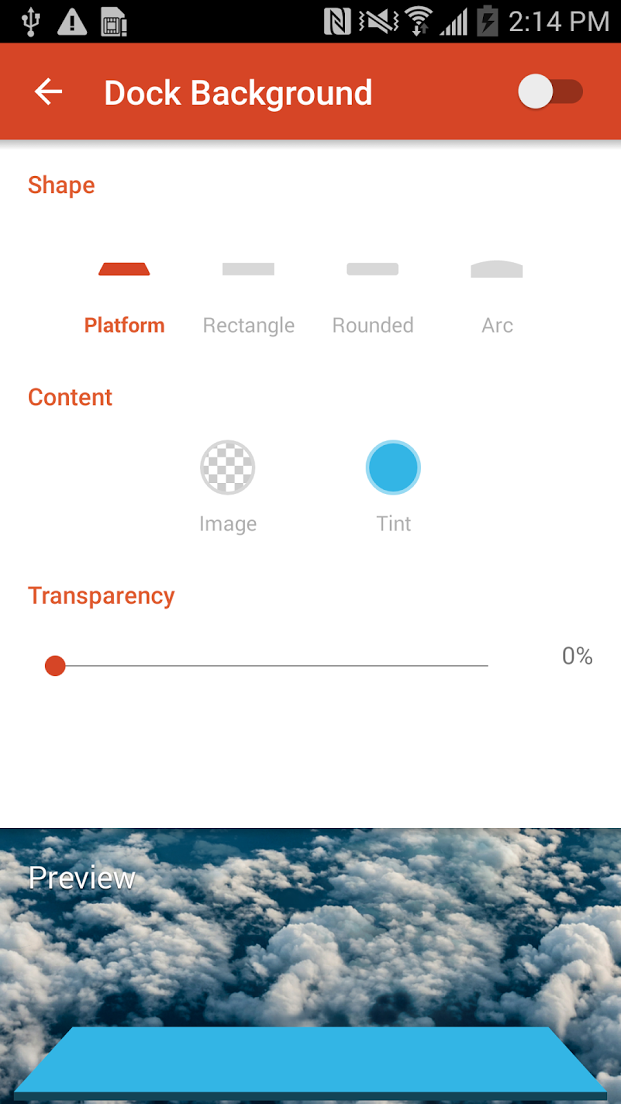Select the Arc dock shape
The height and width of the screenshot is (1104, 621).
[497, 296]
